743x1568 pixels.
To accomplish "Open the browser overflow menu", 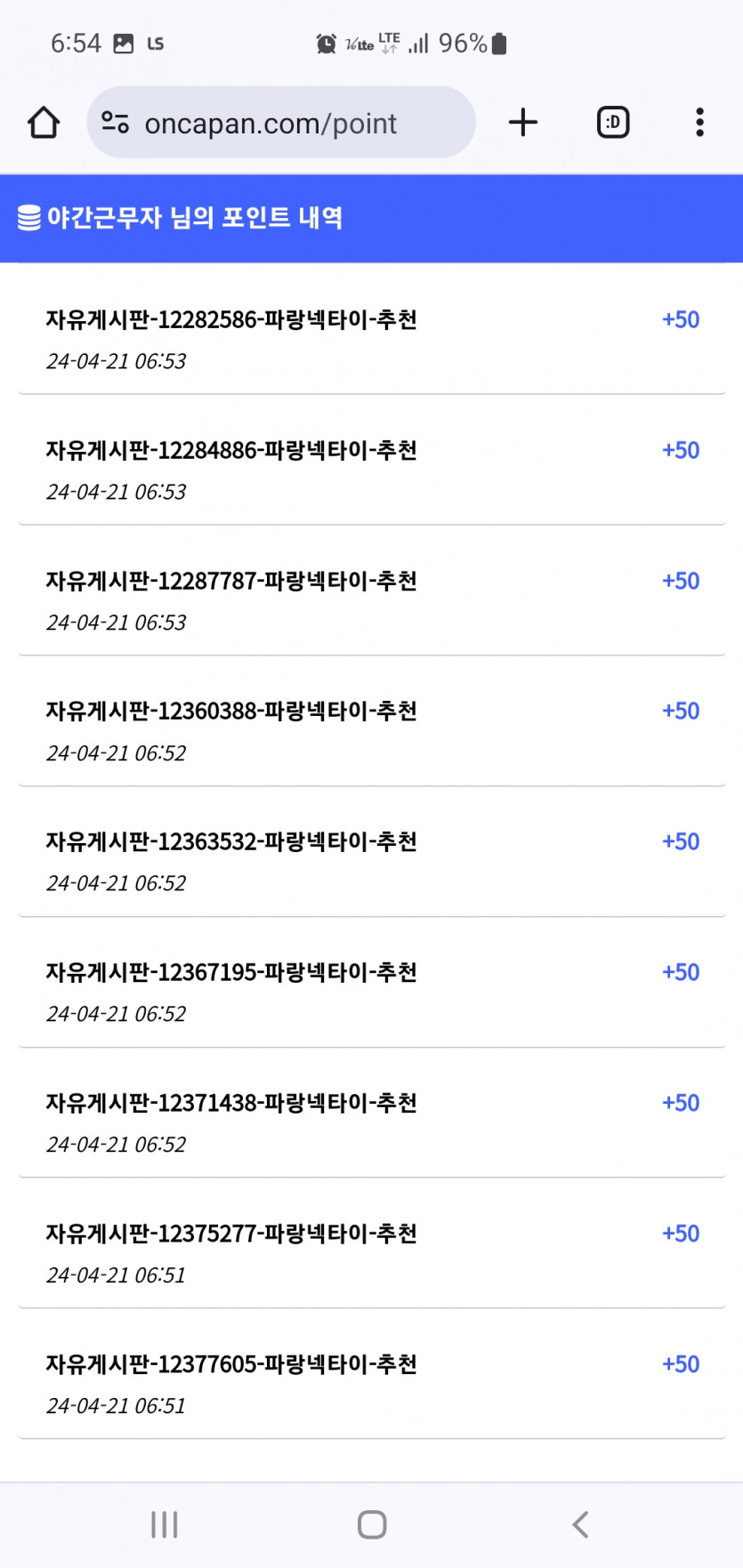I will tap(699, 123).
